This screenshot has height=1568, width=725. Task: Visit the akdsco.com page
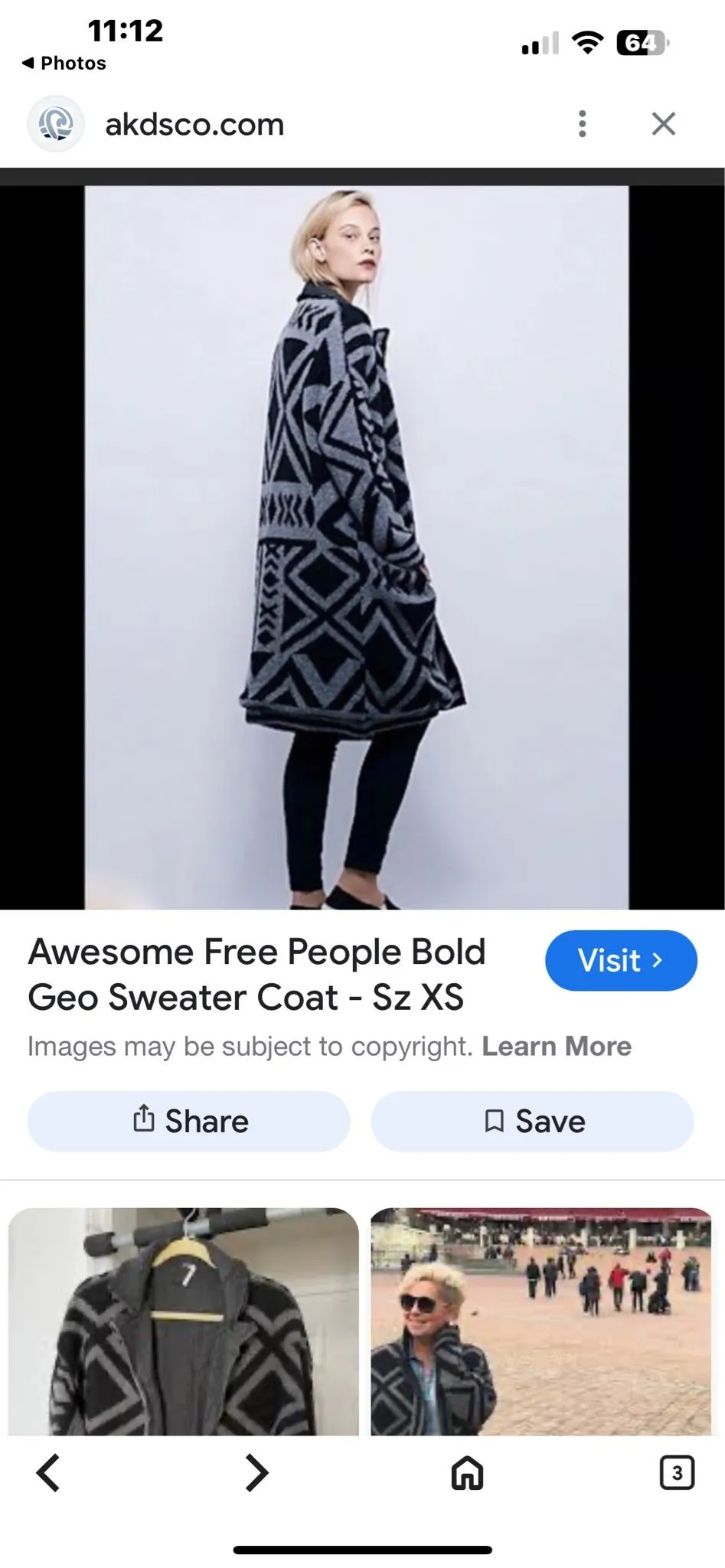(x=621, y=960)
